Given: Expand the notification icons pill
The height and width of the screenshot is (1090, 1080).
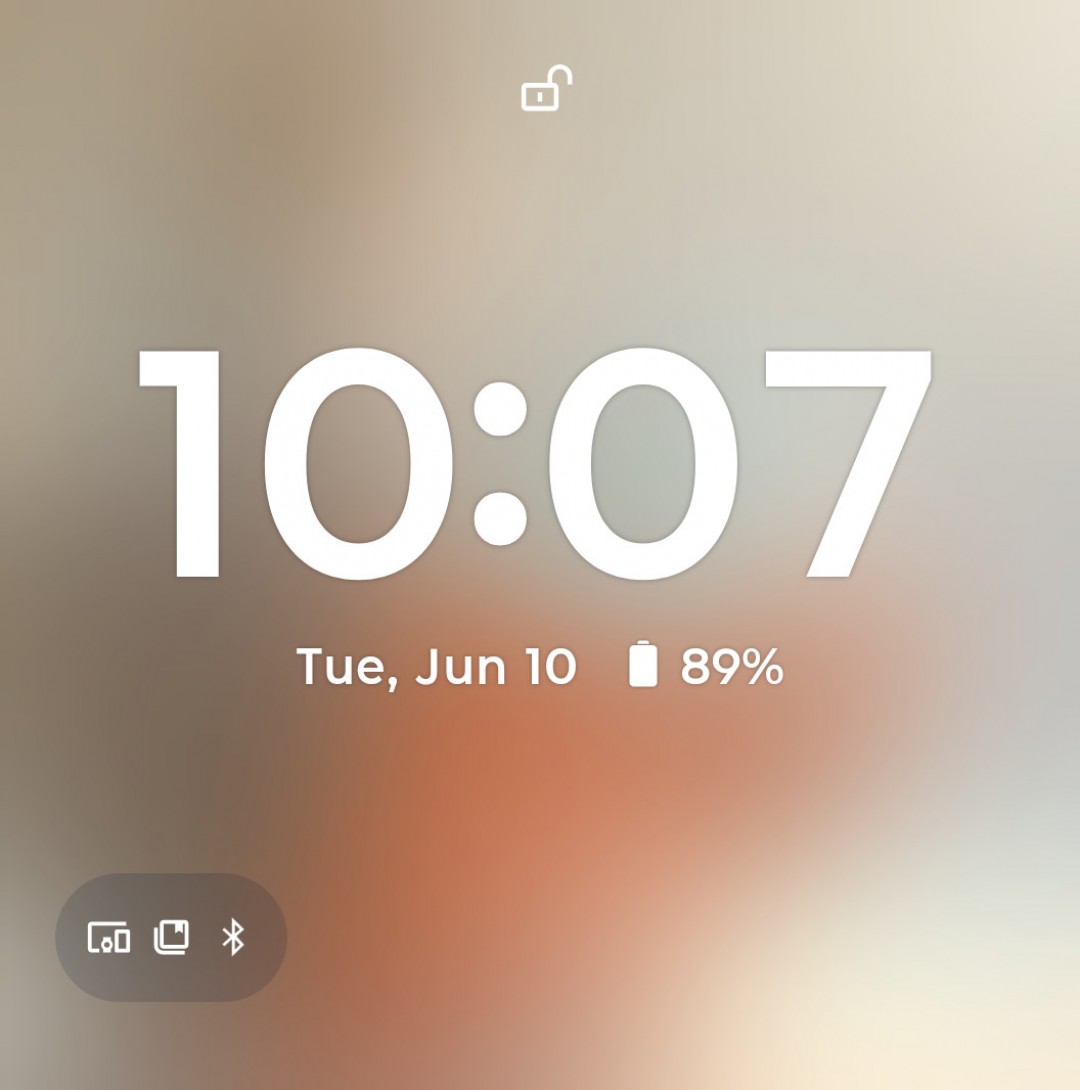Looking at the screenshot, I should 171,938.
